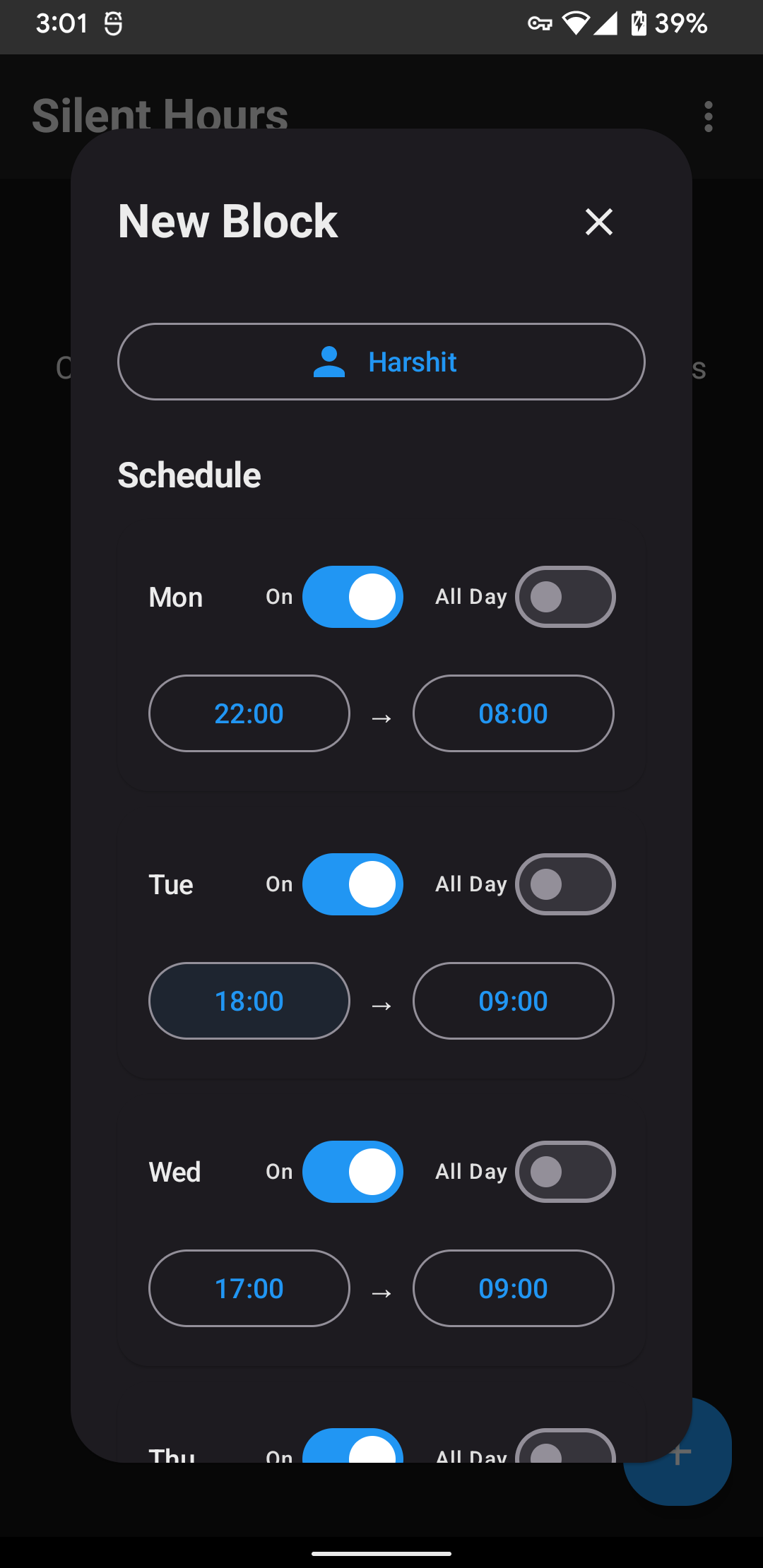Open Monday's start time picker showing 22:00
This screenshot has width=763, height=1568.
pos(249,713)
